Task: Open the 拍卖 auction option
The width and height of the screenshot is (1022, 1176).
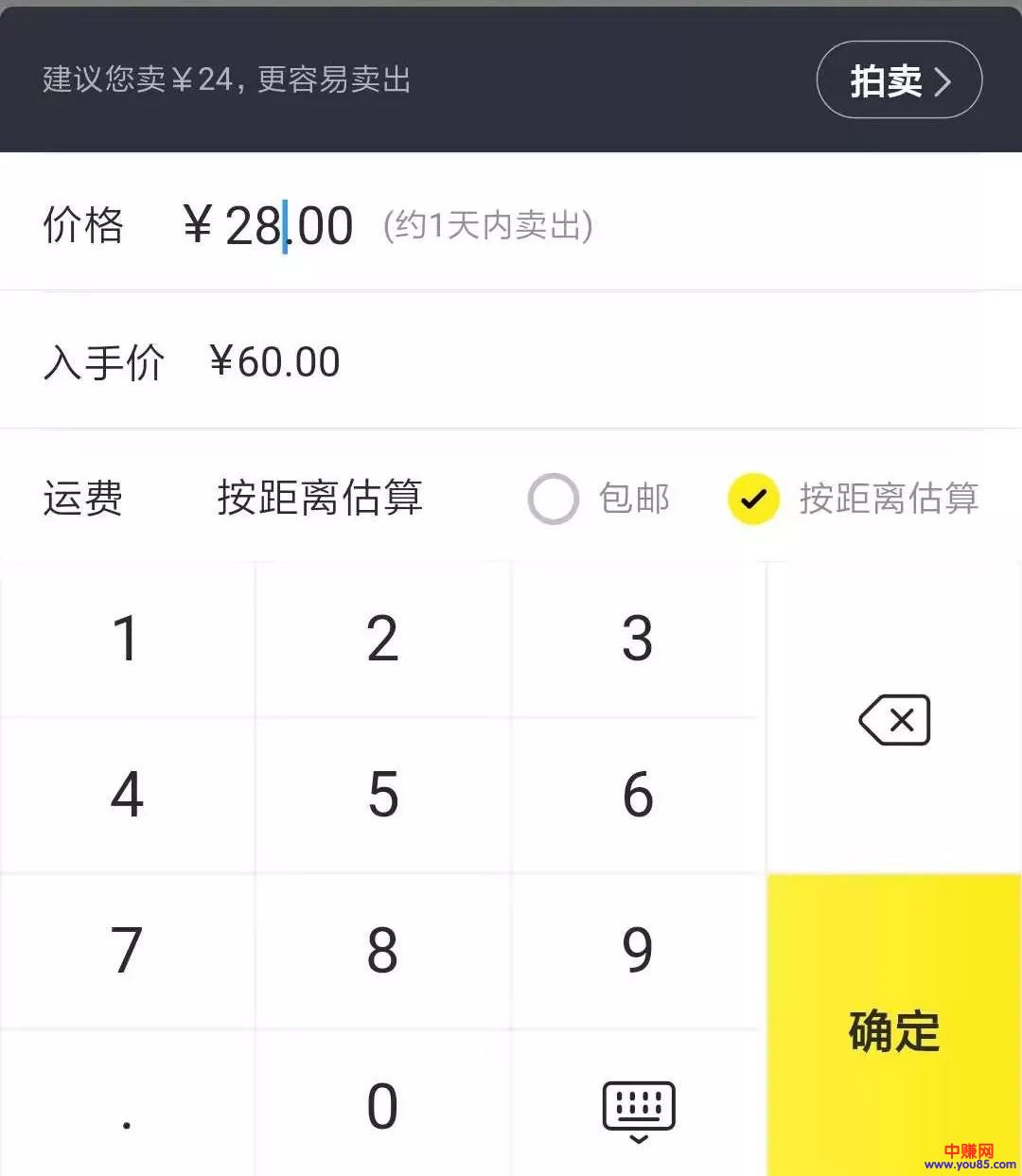Action: click(x=898, y=80)
